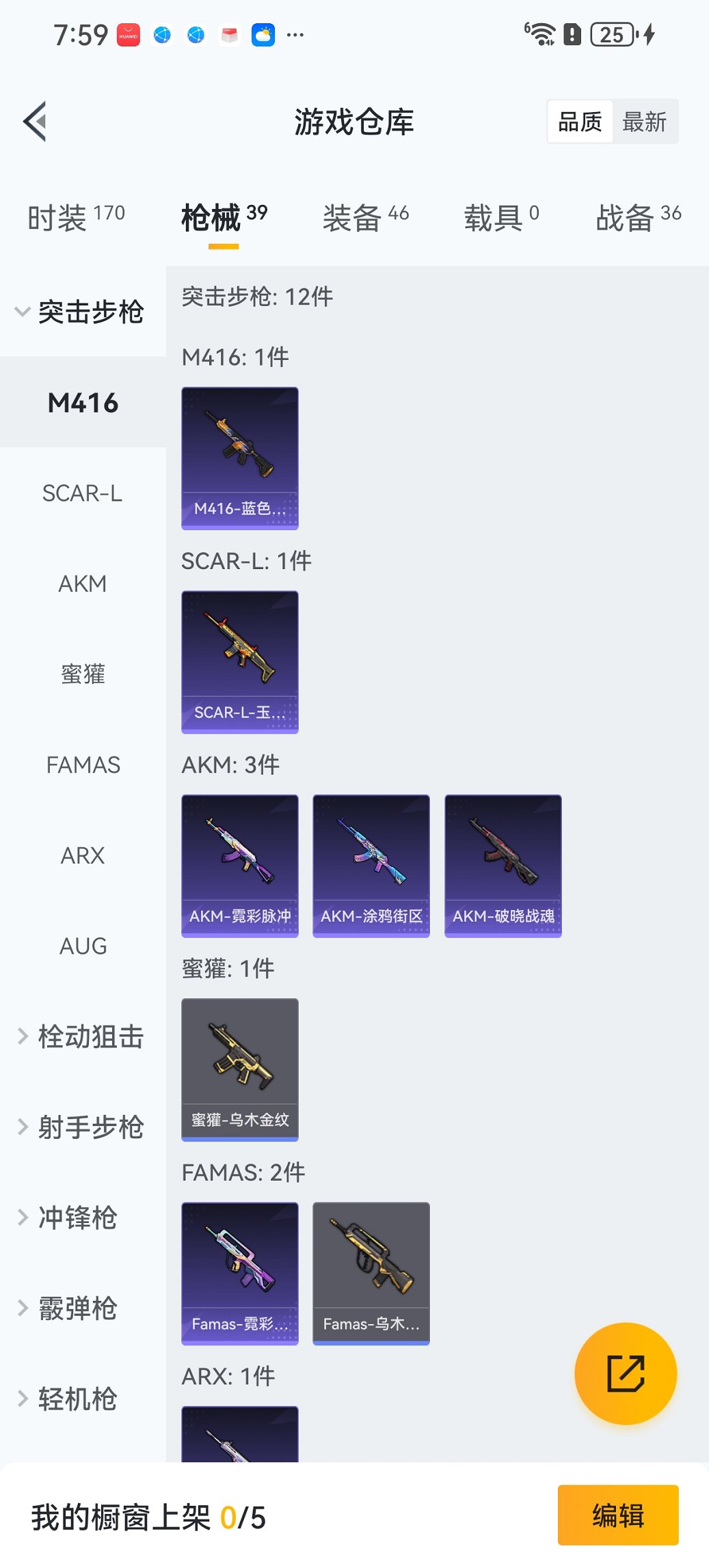View the AKM-涂鸦街区 skin

[371, 866]
